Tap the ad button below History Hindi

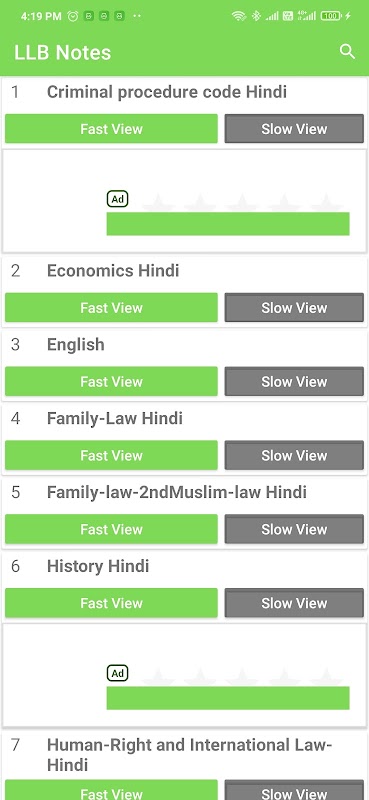click(228, 698)
